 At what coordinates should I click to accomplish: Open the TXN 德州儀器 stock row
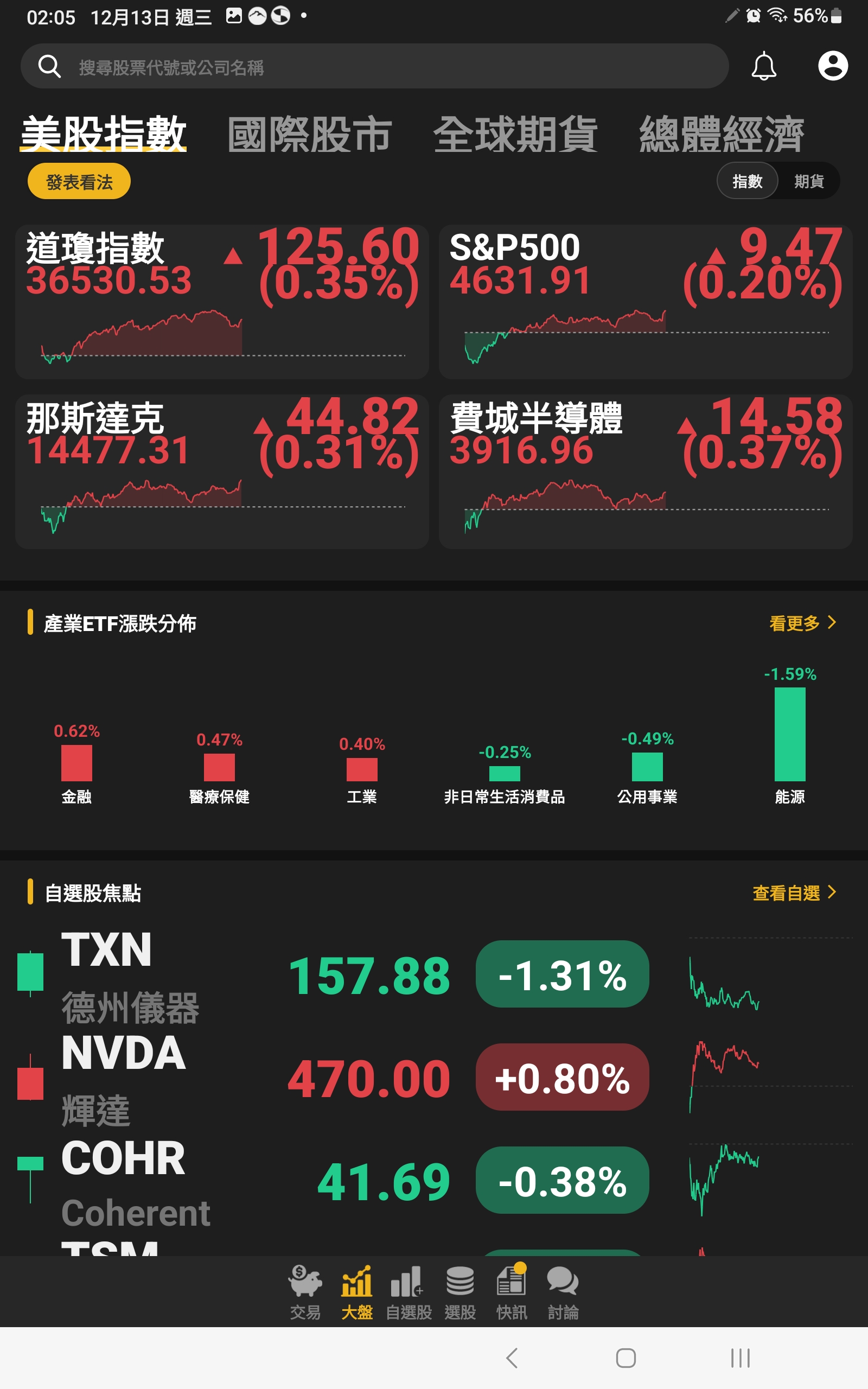pos(434,974)
